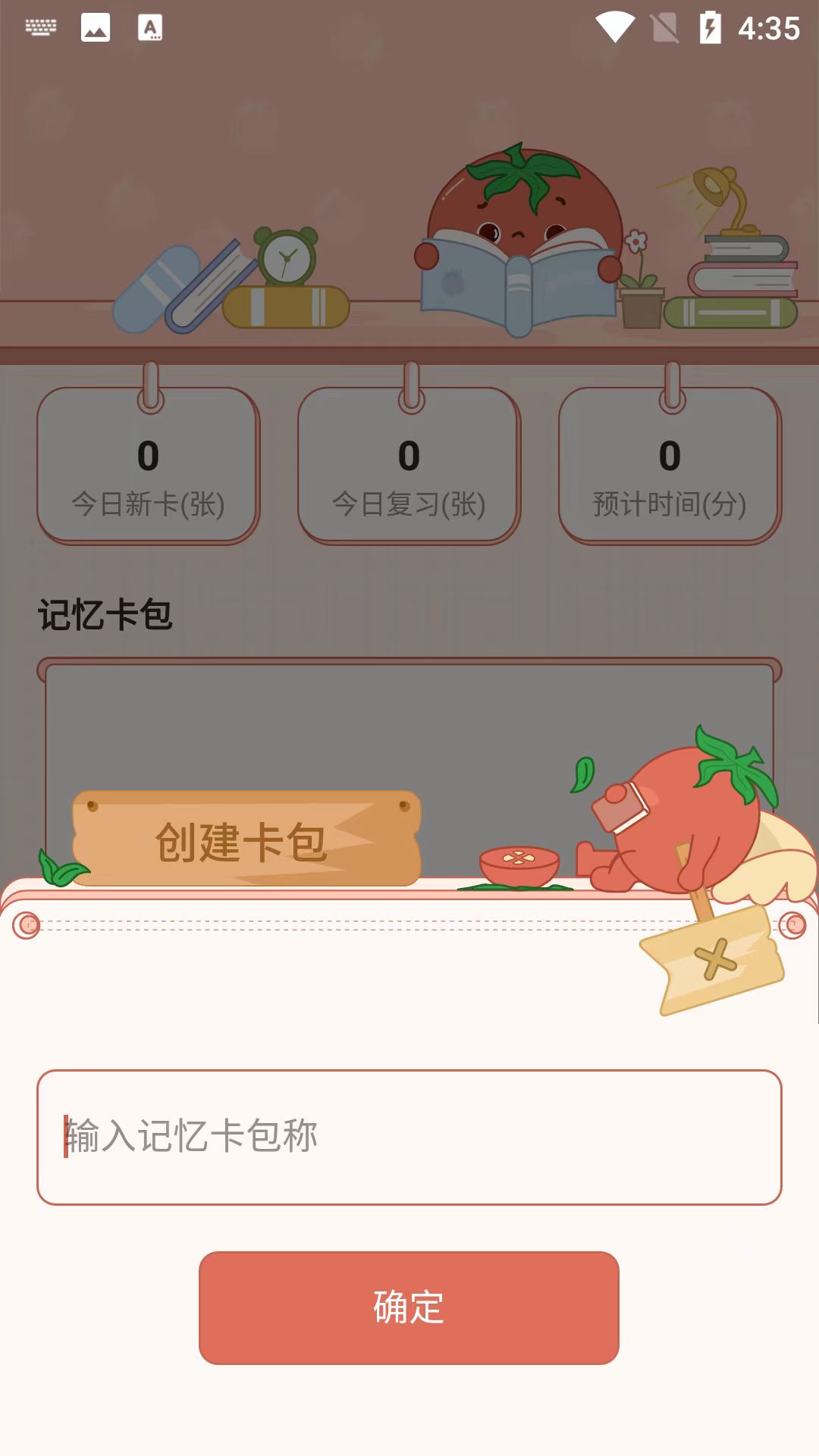Click the charging battery indicator
The width and height of the screenshot is (819, 1456).
(x=710, y=27)
